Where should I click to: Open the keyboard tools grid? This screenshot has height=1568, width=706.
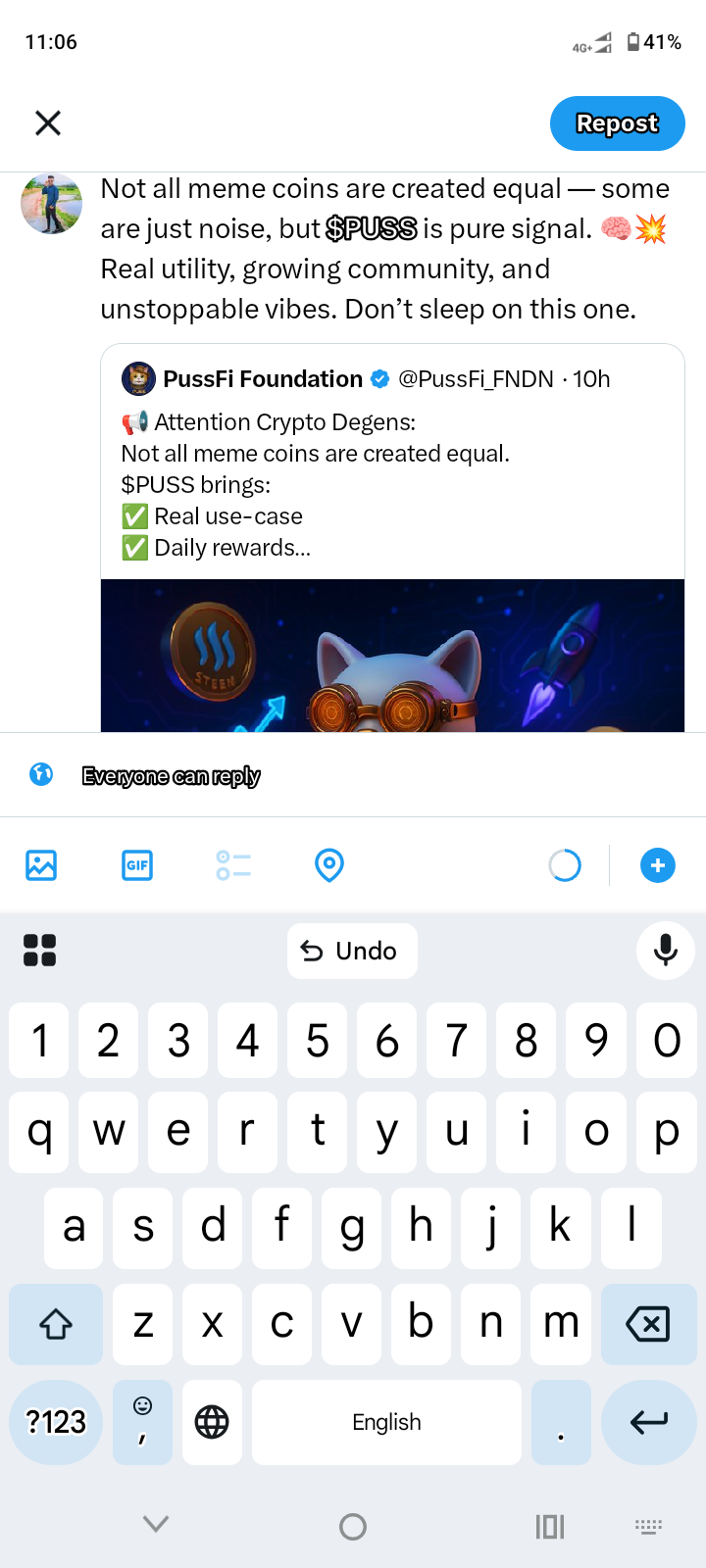point(39,950)
